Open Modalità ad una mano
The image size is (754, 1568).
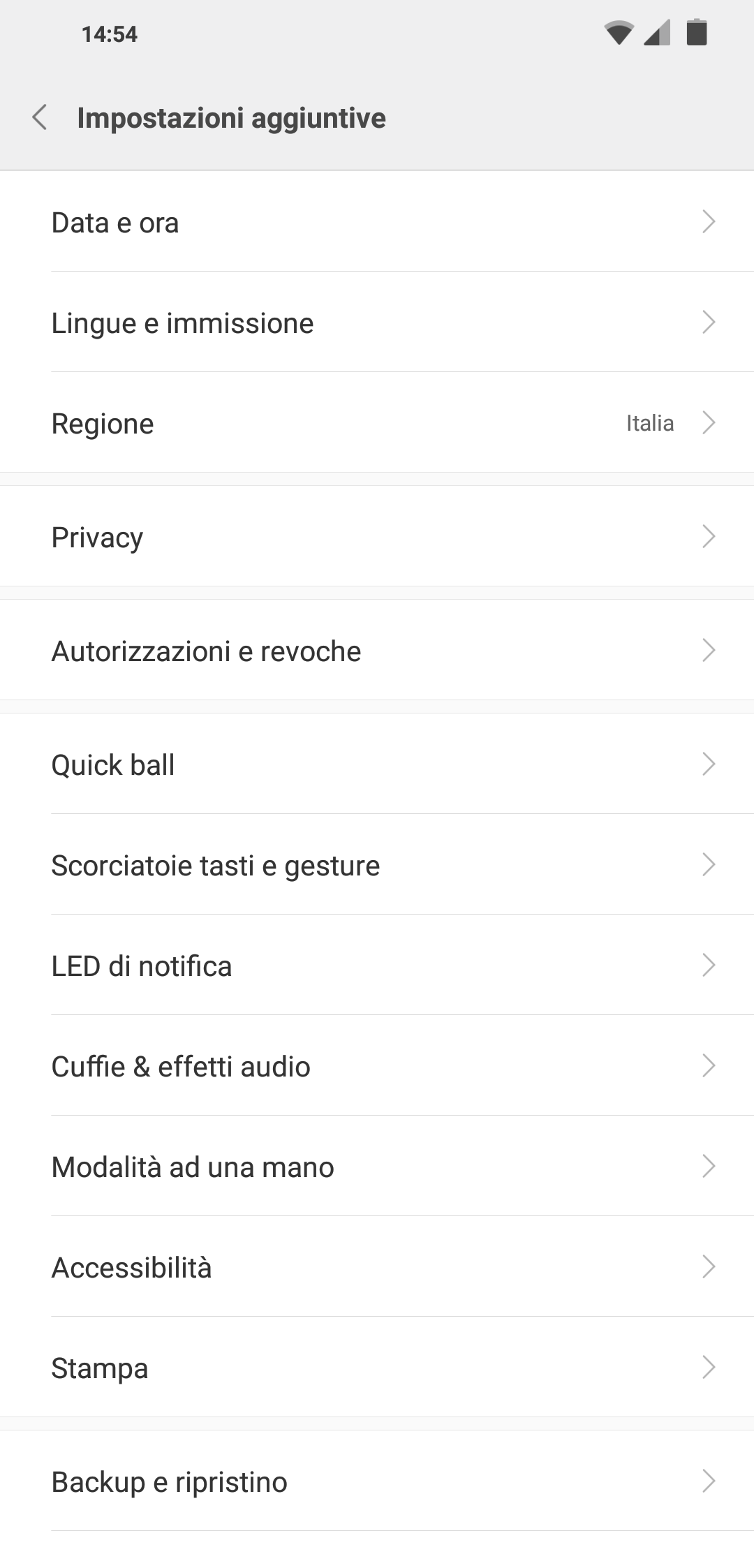(377, 1166)
